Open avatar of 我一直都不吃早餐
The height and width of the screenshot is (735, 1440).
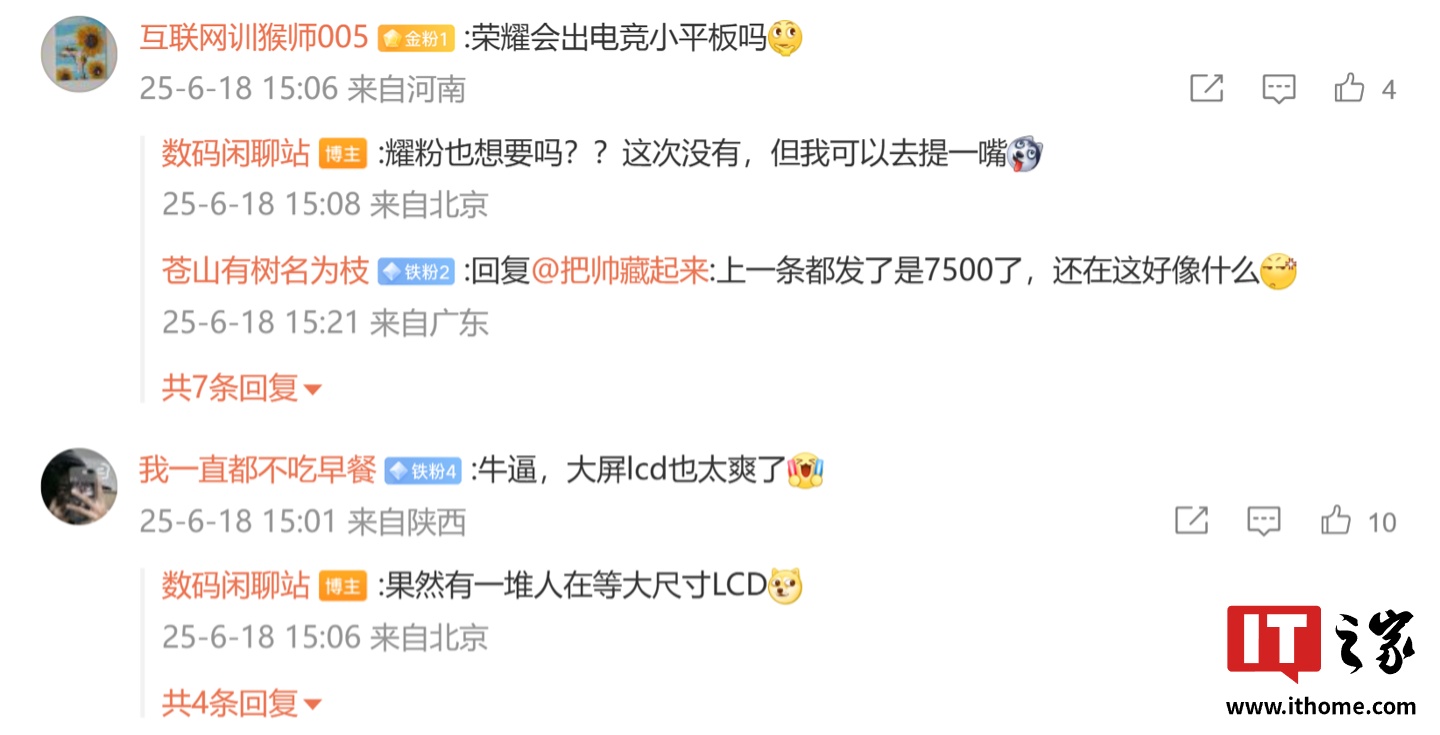pos(79,486)
